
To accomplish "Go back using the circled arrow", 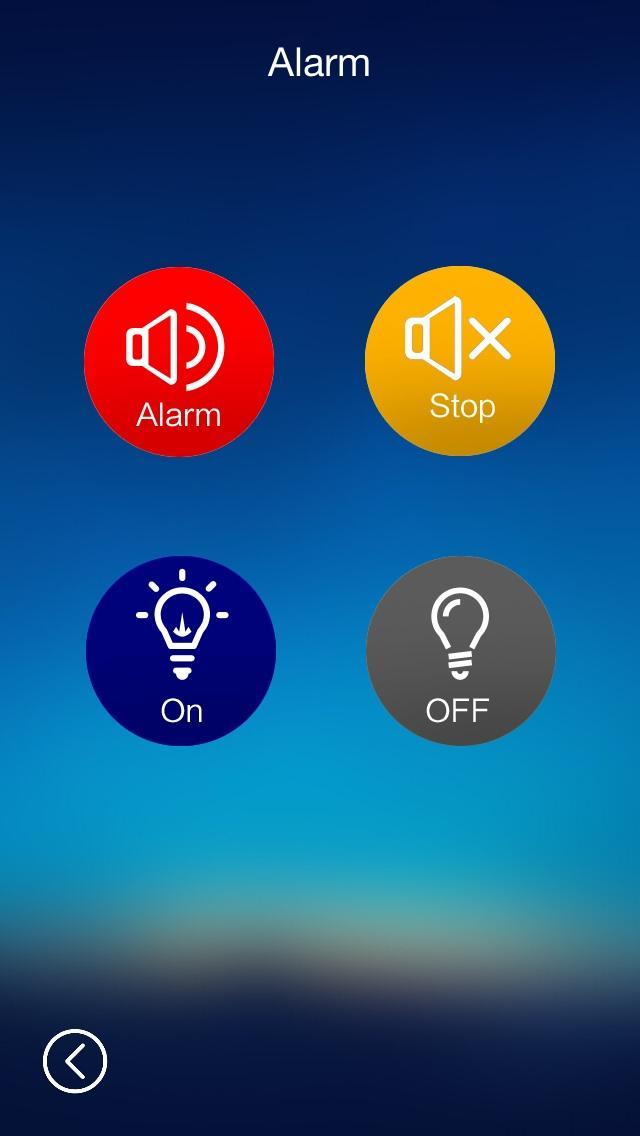I will (75, 1061).
